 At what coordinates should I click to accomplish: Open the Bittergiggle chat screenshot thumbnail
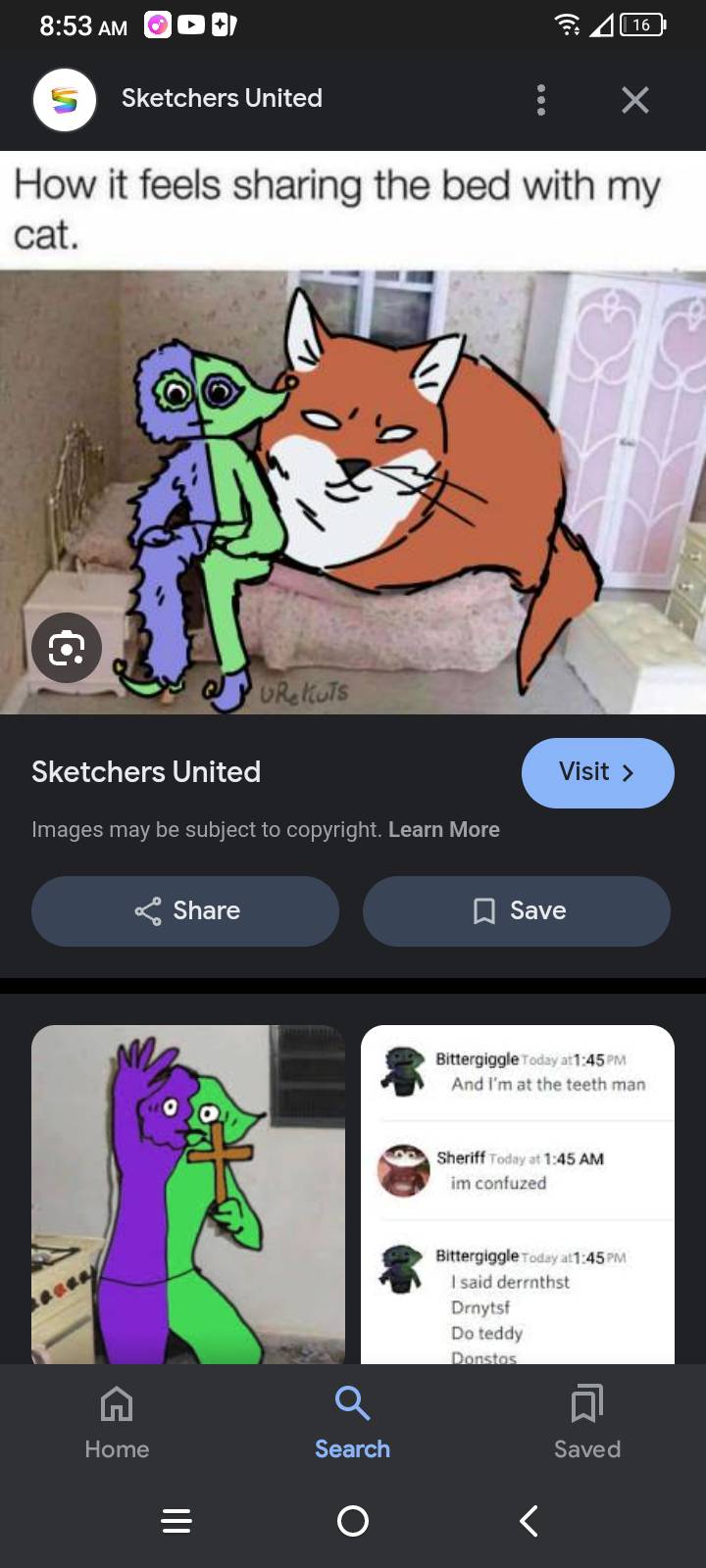(x=518, y=1194)
